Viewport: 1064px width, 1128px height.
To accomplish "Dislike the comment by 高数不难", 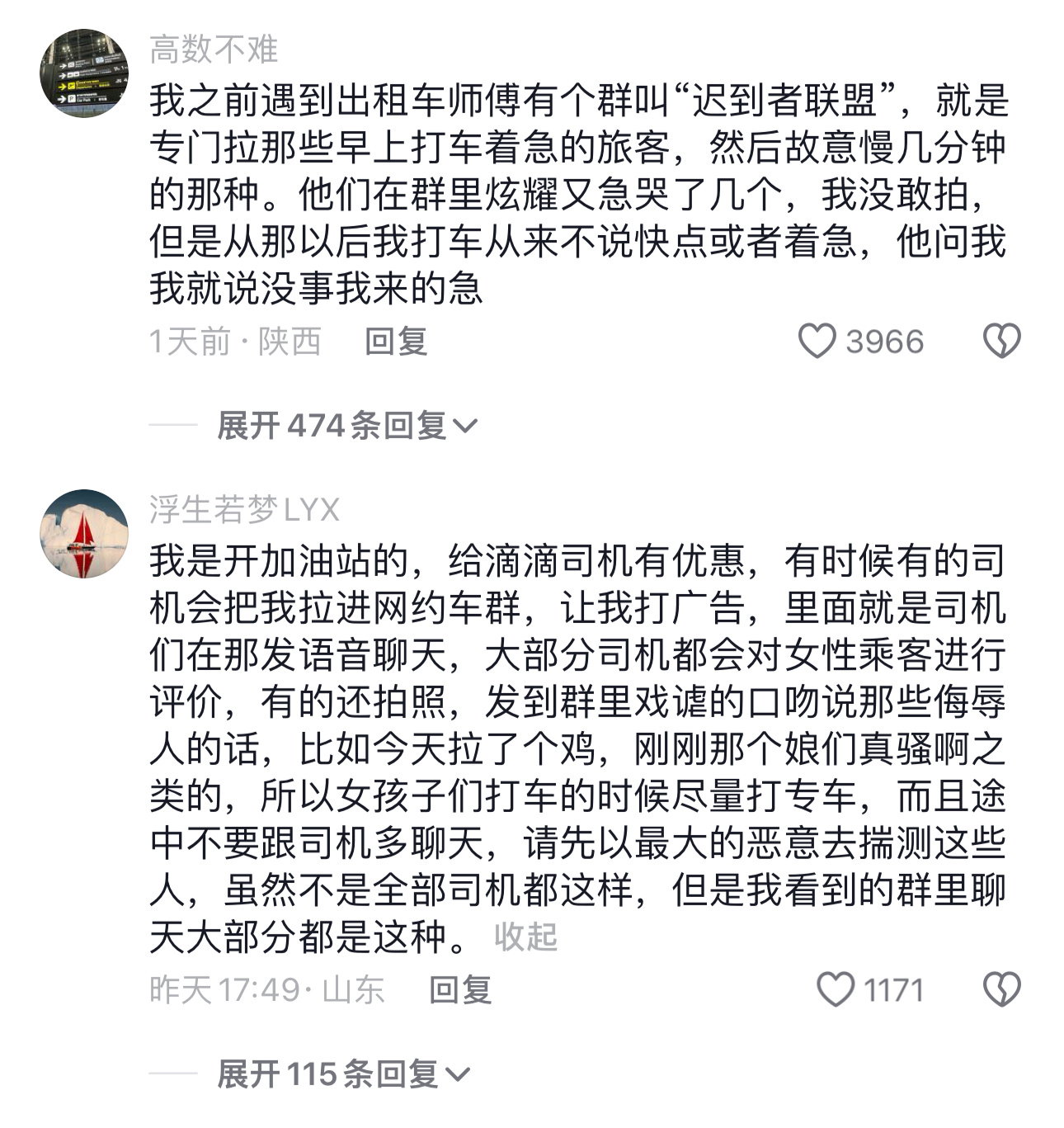I will [1001, 342].
